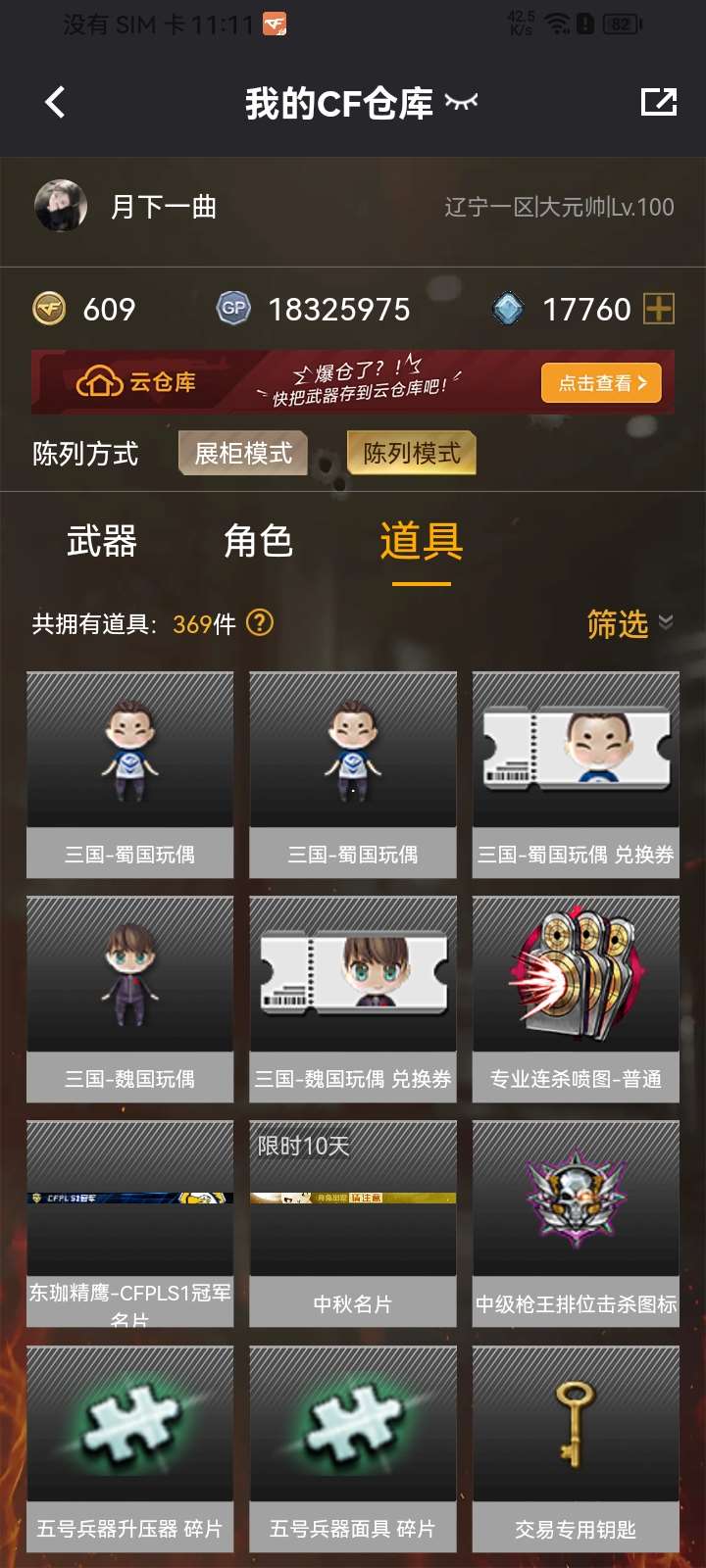Screen dimensions: 706x1568
Task: Open the 三国-蜀国玩偶 兑换券 item
Action: pos(576,774)
